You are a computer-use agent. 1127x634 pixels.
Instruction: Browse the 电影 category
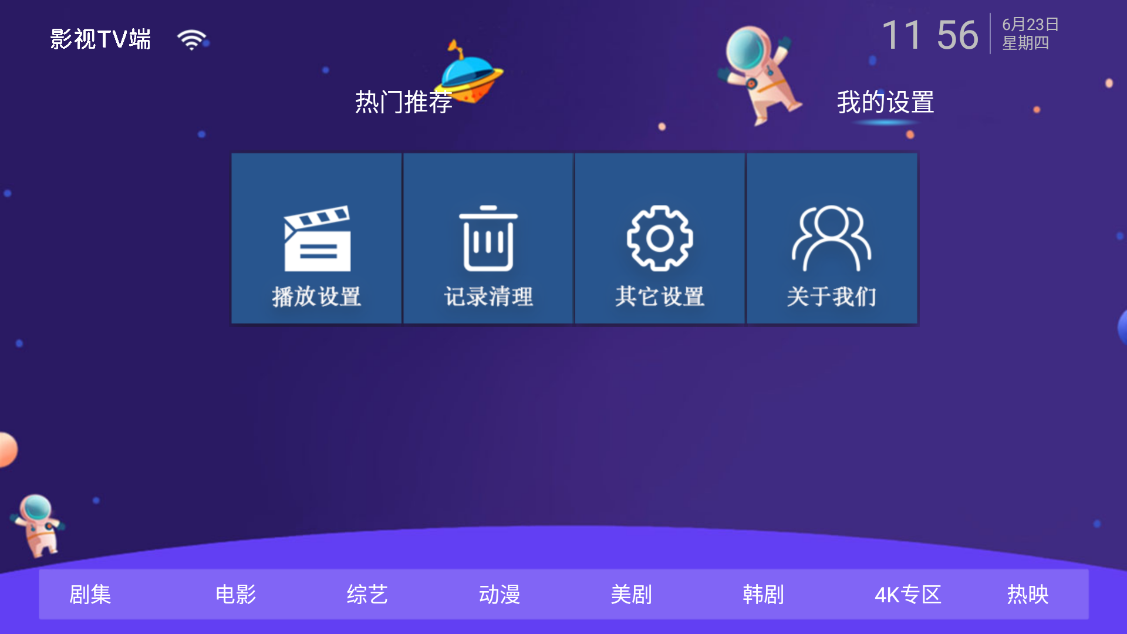(x=236, y=595)
